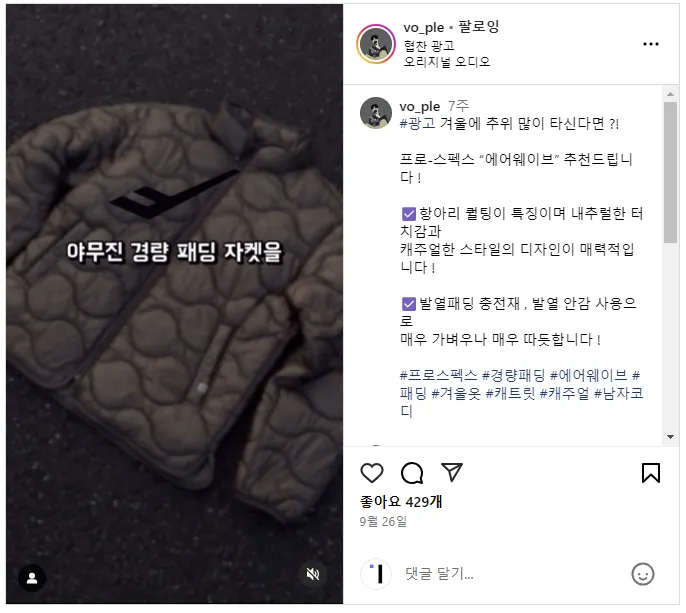
Task: Open vo_ple profile from header username
Action: tap(424, 28)
